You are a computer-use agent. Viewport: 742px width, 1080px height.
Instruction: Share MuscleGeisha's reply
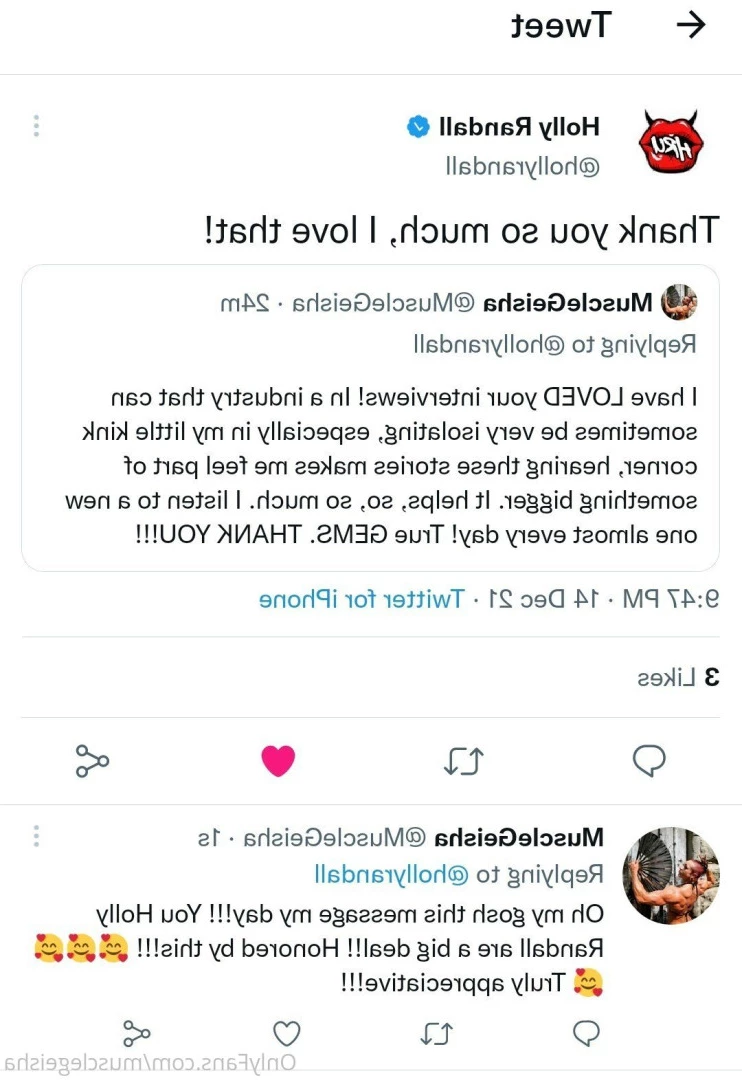tap(136, 1032)
